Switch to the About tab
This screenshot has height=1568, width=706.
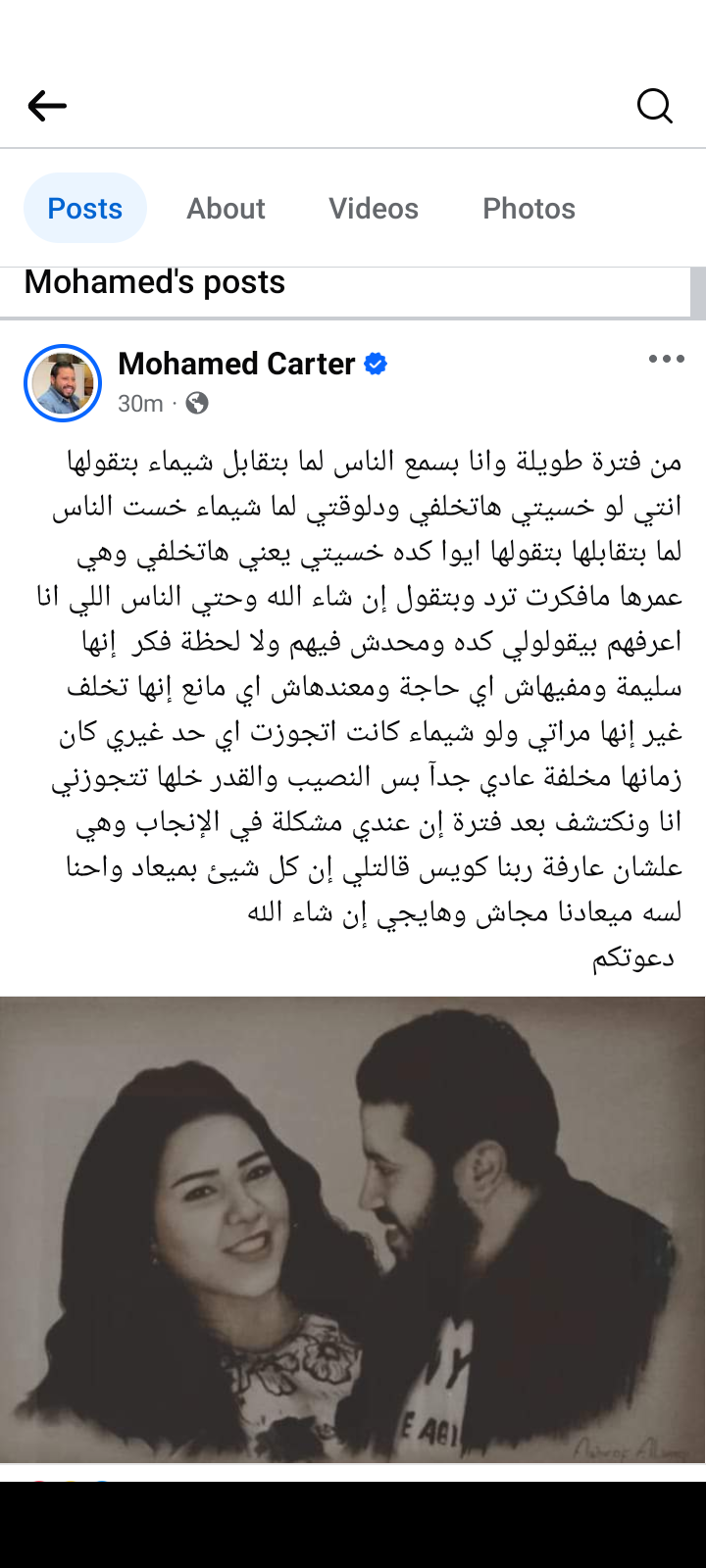point(226,208)
